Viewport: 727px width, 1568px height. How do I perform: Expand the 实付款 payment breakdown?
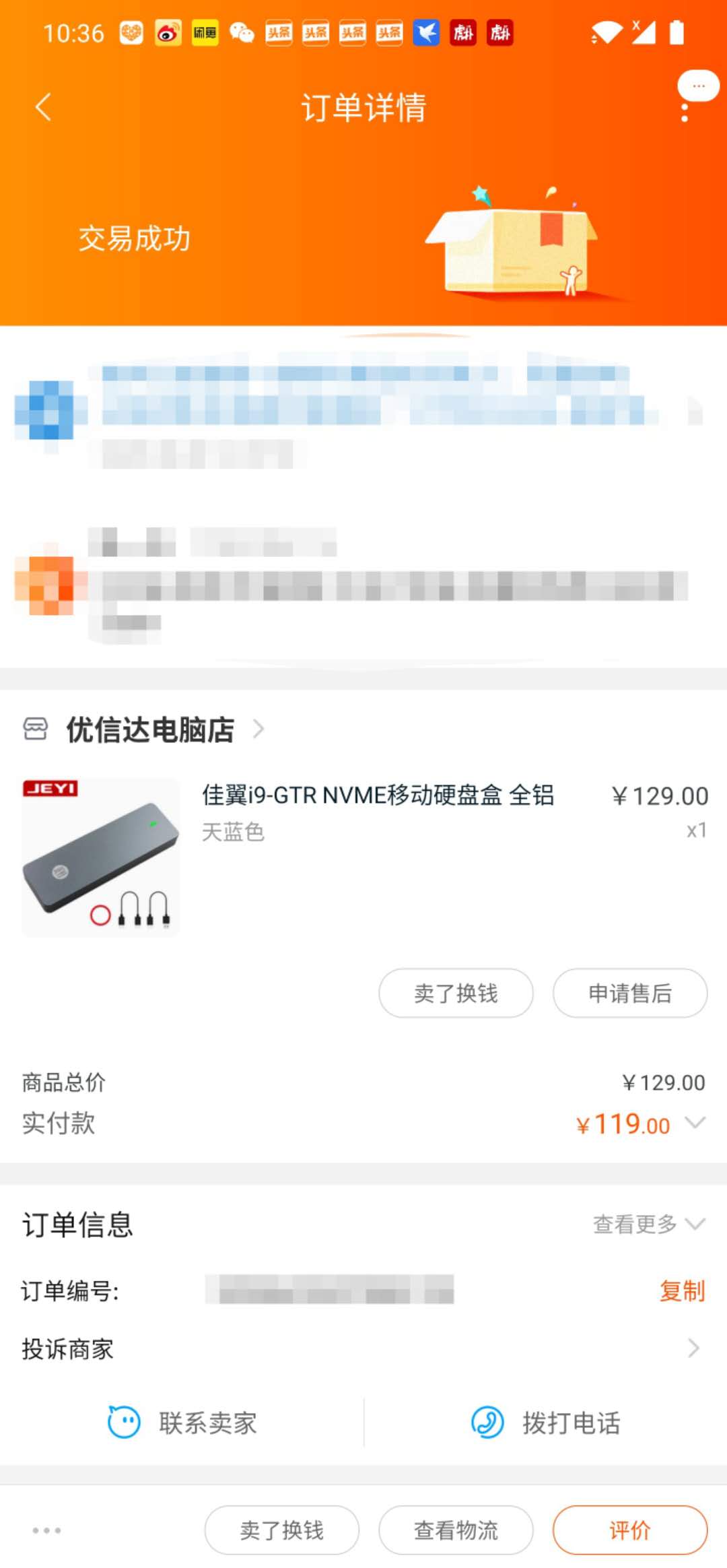[x=695, y=1123]
